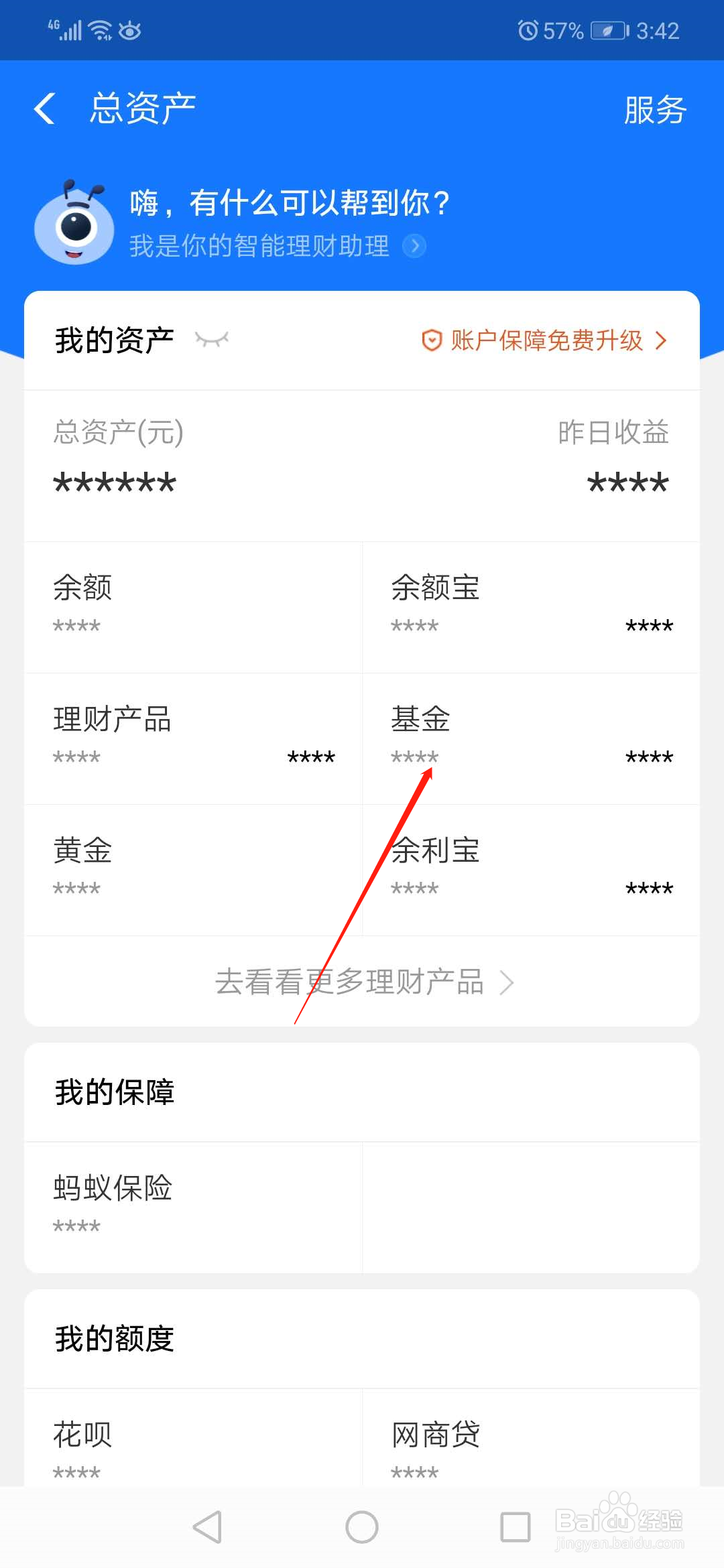Open the 服务 menu at top right

(655, 109)
